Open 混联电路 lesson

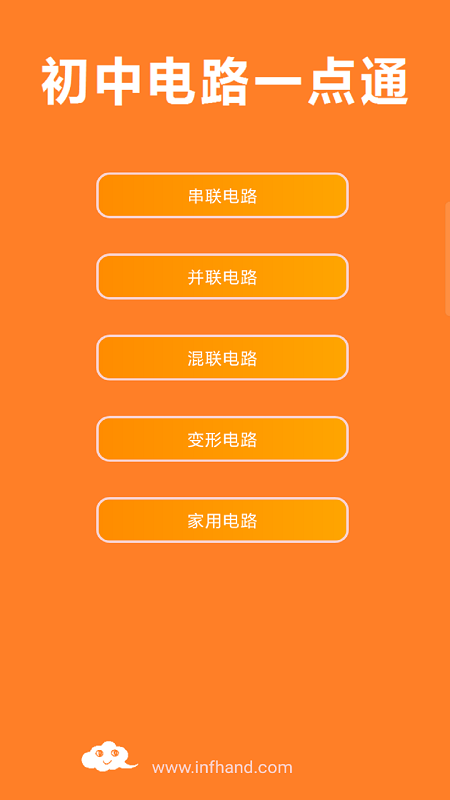click(x=222, y=358)
